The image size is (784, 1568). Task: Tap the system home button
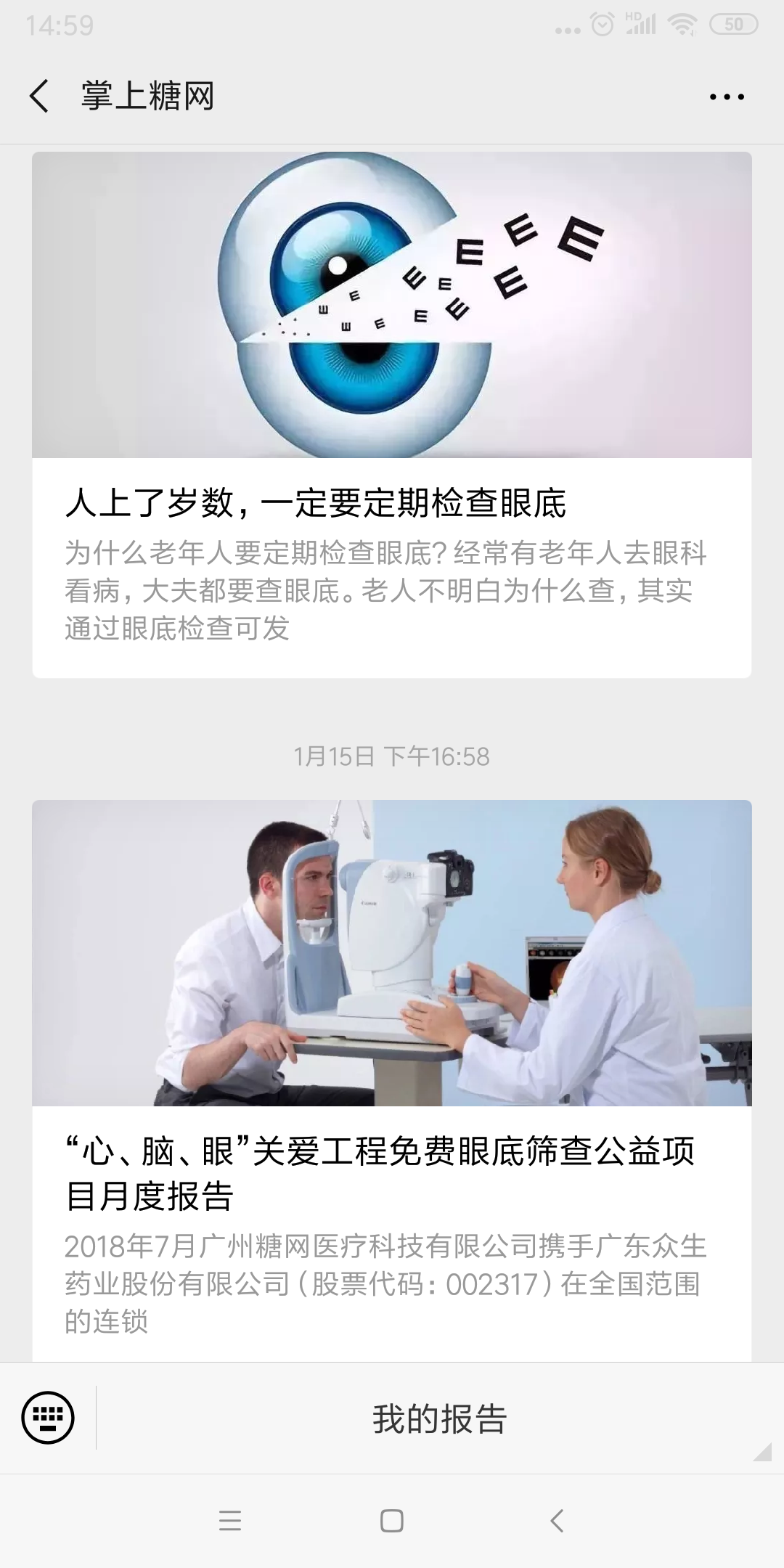[391, 1520]
